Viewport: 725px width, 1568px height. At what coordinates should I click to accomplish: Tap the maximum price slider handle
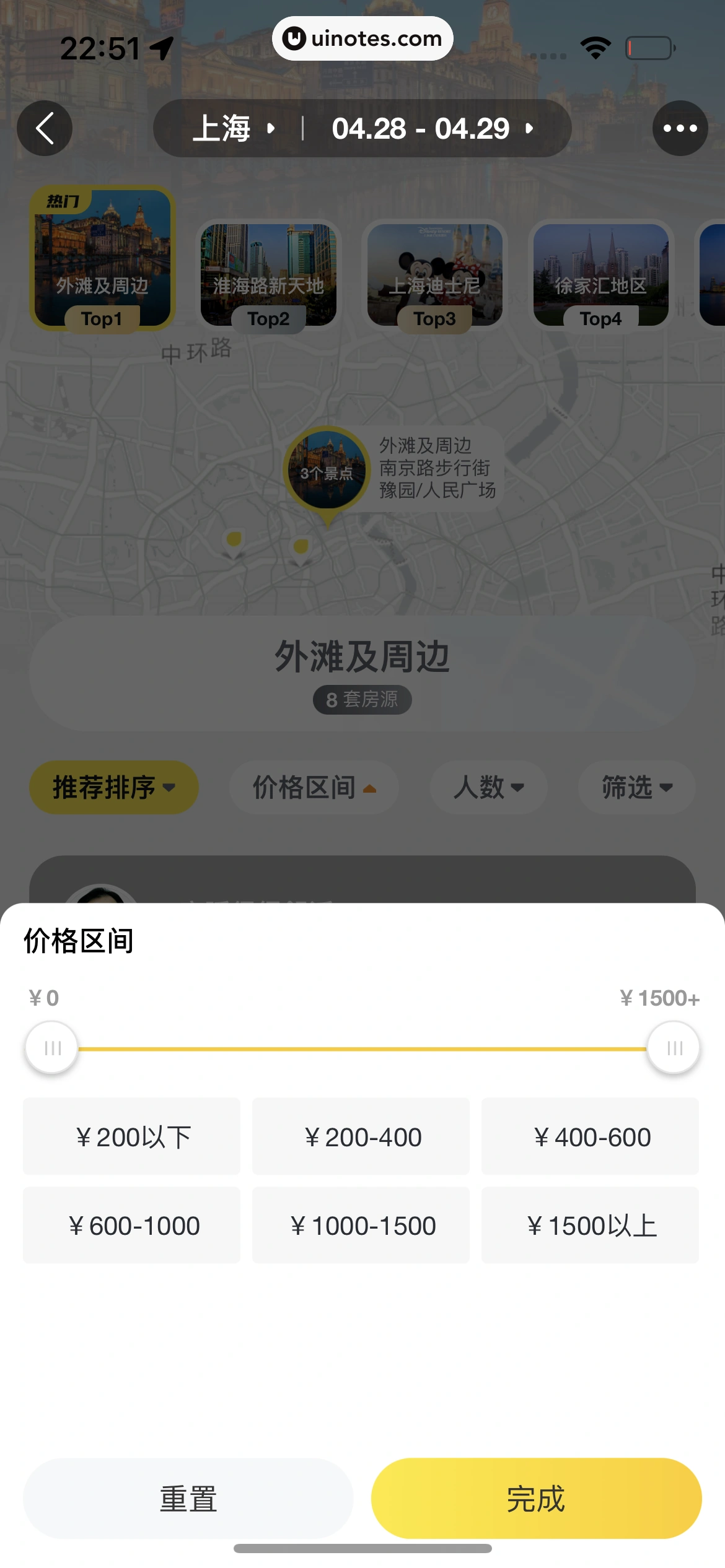(674, 1048)
